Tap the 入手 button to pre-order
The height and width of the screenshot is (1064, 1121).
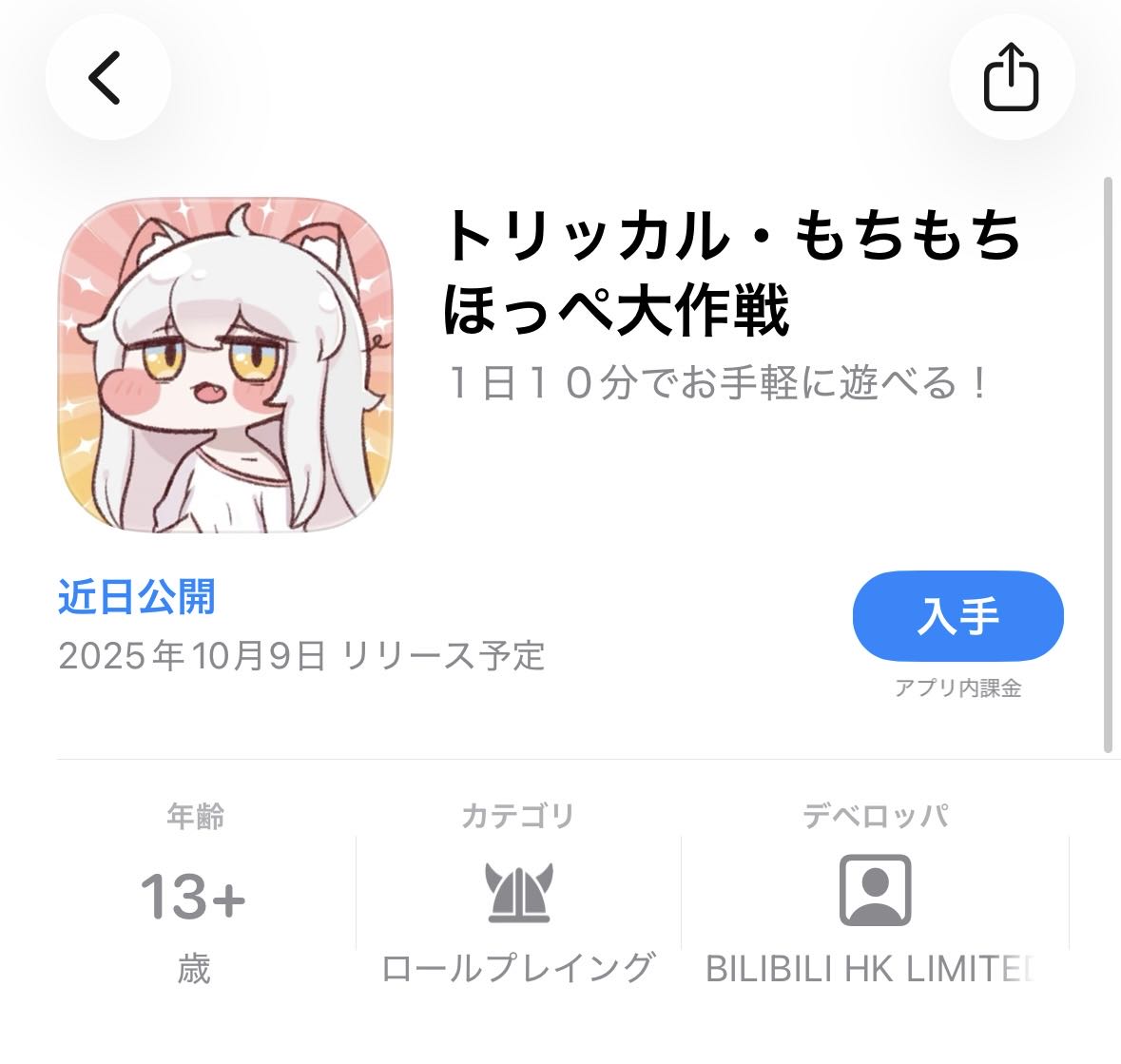[957, 616]
